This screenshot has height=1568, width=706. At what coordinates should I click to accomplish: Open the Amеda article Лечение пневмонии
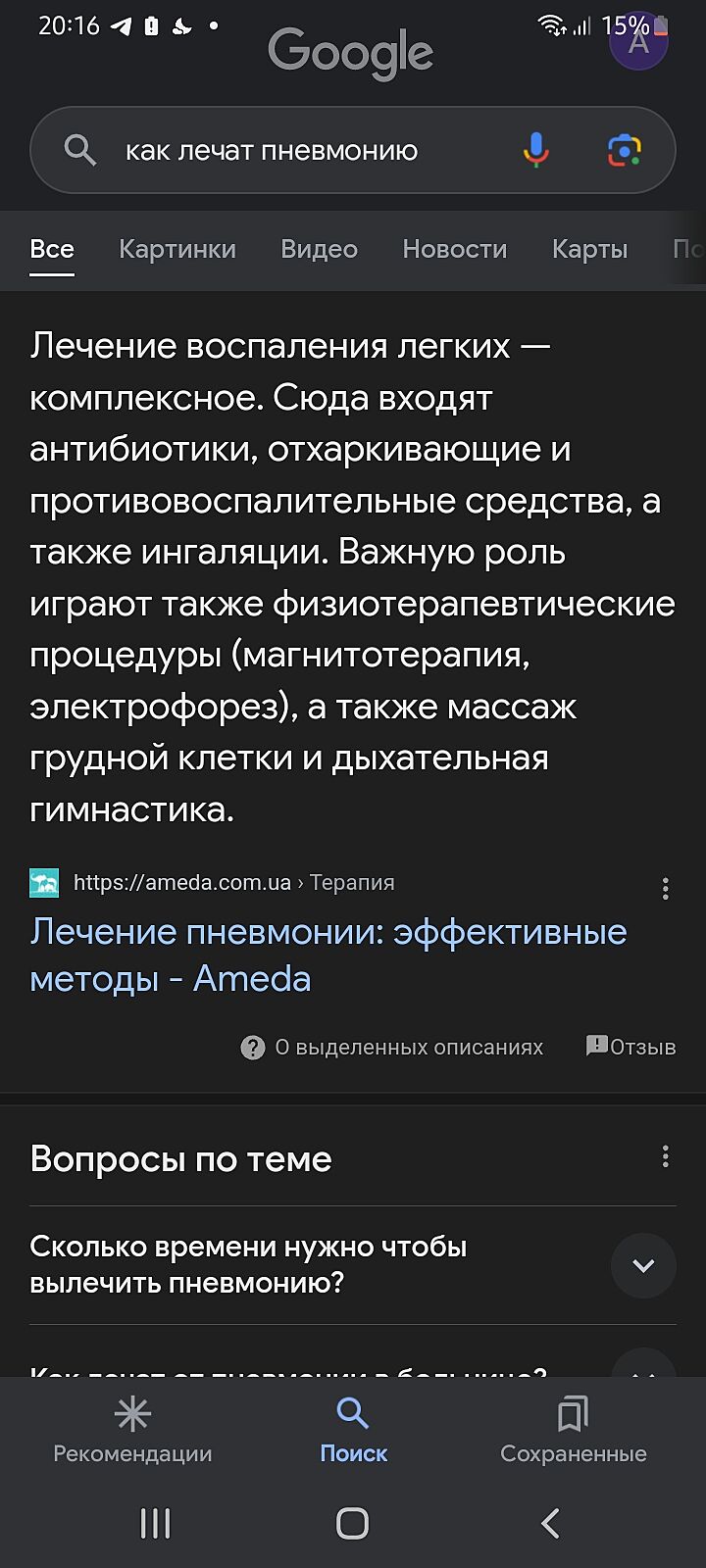(328, 955)
